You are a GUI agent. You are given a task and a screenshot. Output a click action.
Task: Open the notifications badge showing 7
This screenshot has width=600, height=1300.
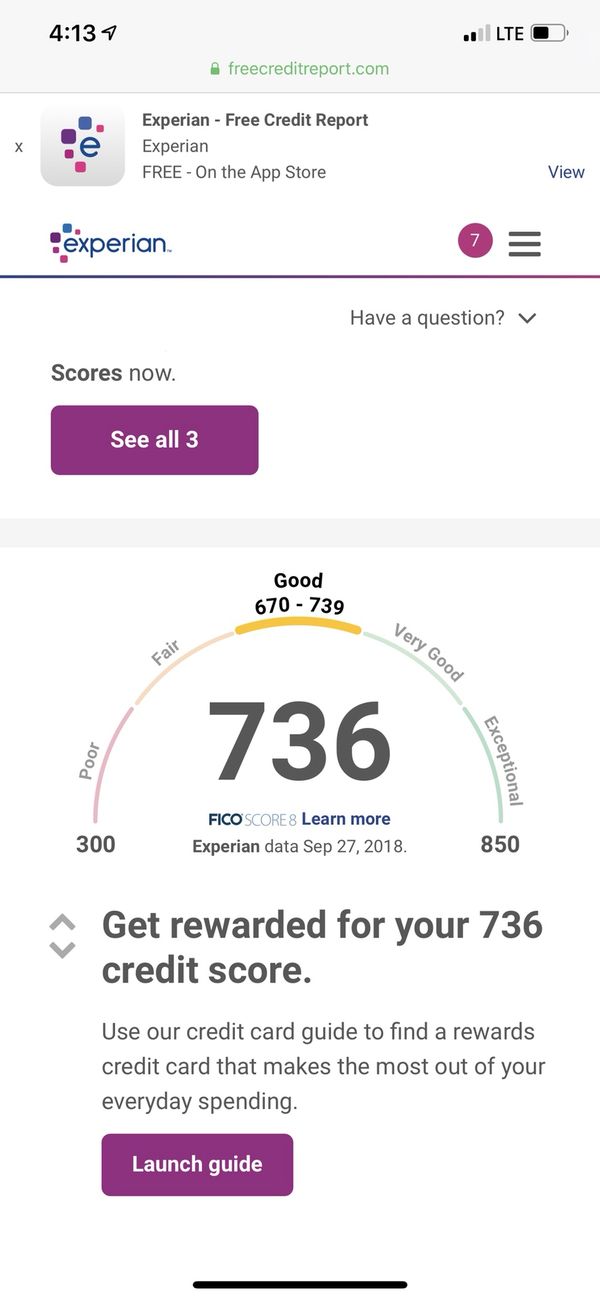click(x=475, y=240)
